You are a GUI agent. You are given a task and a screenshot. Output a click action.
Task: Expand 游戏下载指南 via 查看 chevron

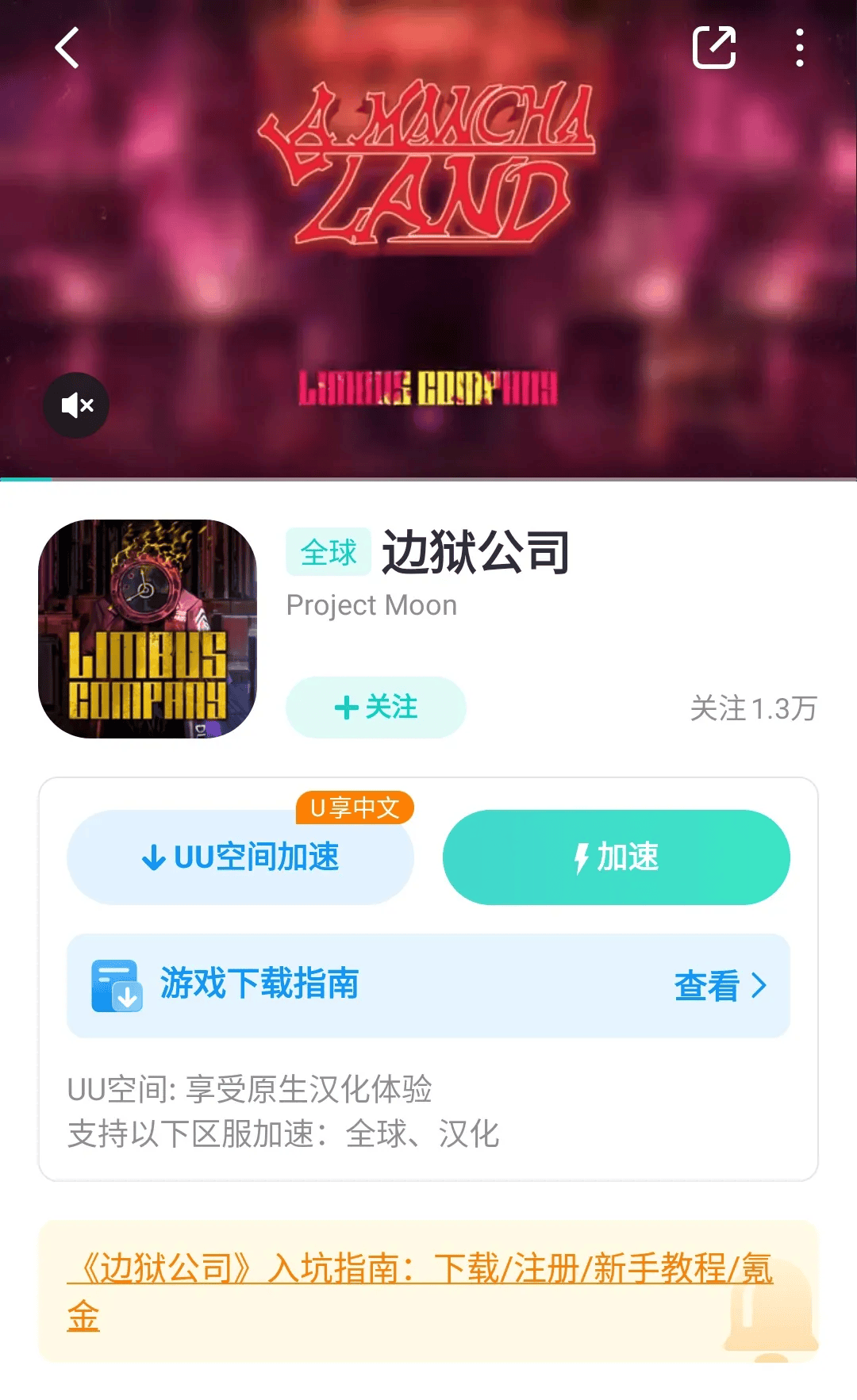720,985
